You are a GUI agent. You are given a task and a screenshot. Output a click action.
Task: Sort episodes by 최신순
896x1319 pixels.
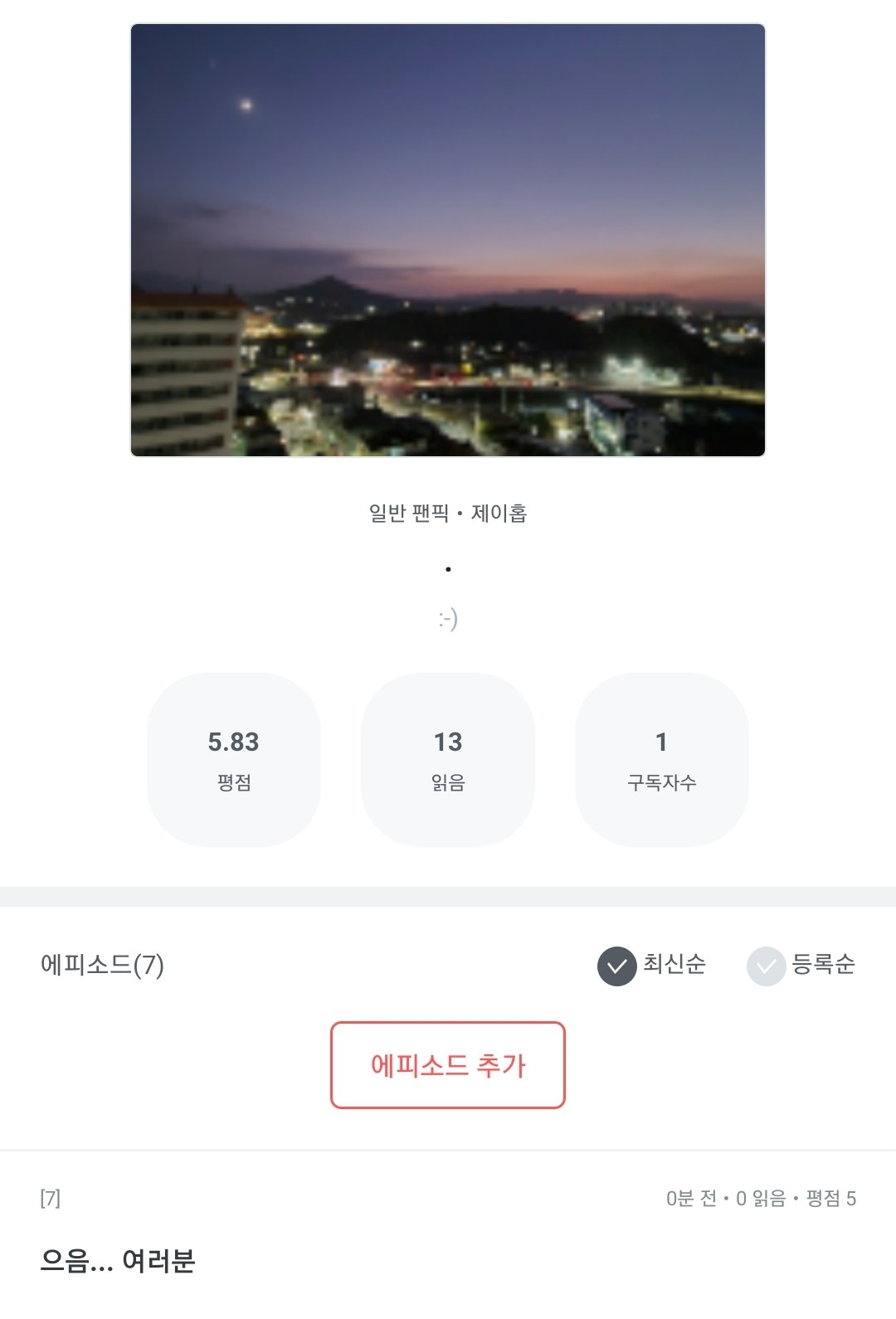652,965
